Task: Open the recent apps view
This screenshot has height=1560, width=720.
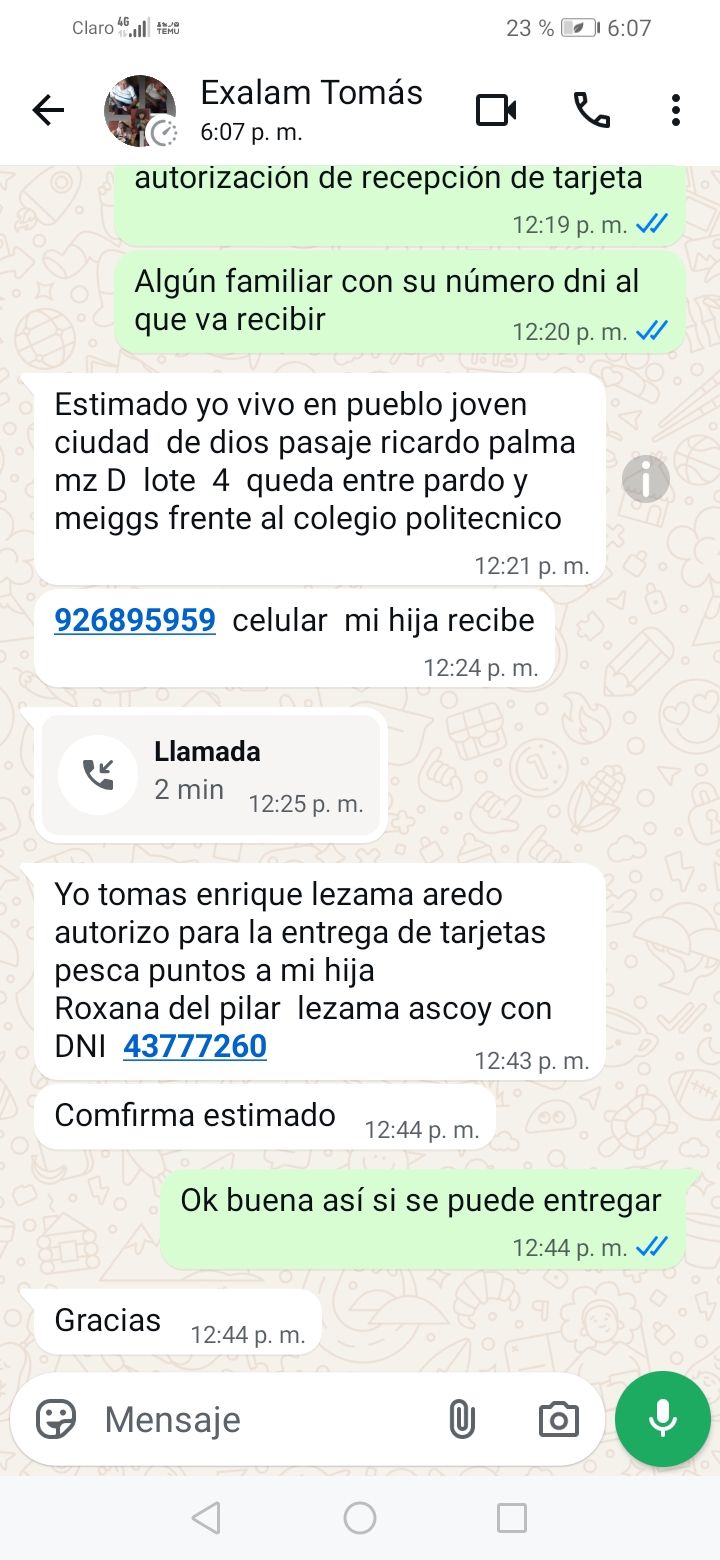Action: [511, 1518]
